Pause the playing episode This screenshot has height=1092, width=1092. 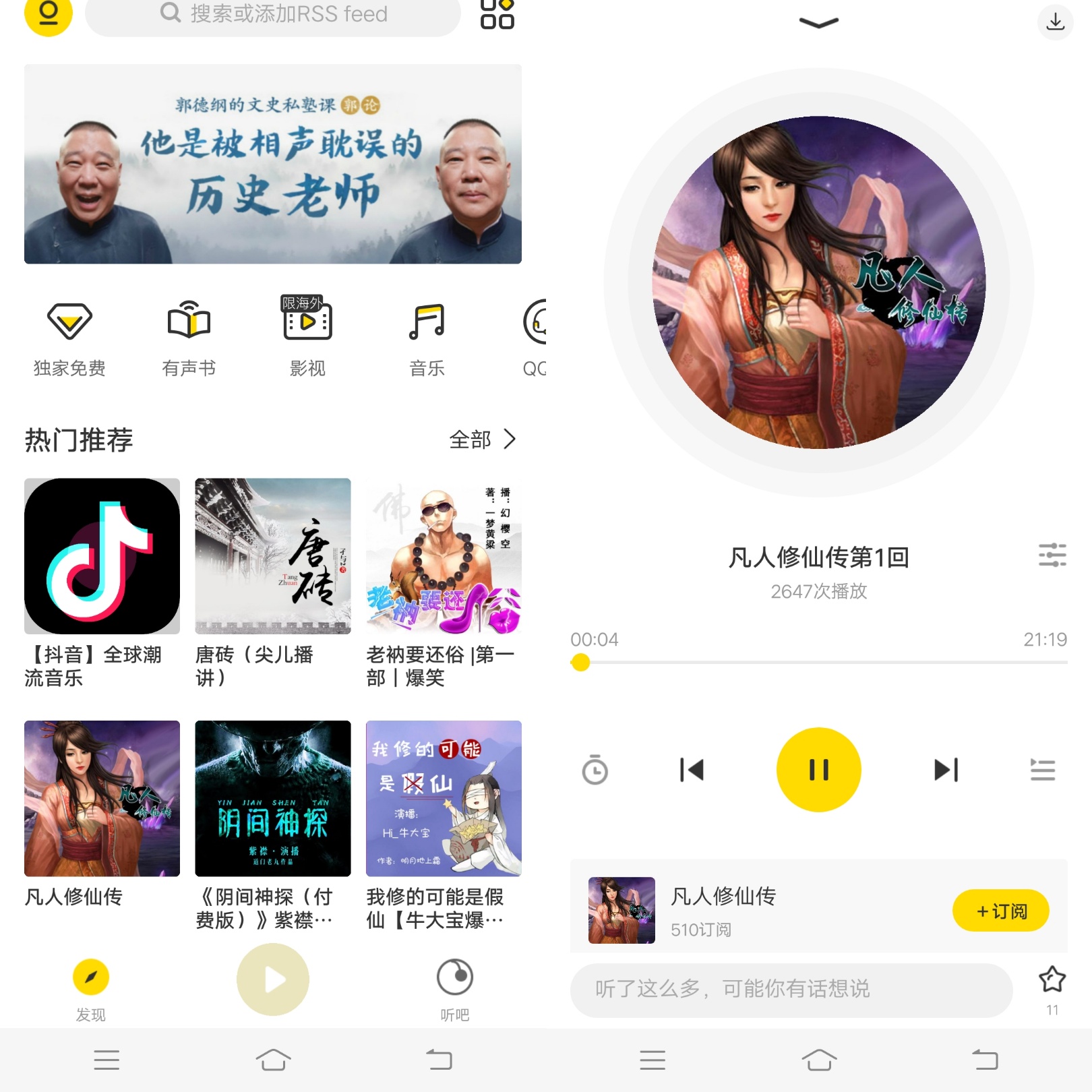click(818, 770)
